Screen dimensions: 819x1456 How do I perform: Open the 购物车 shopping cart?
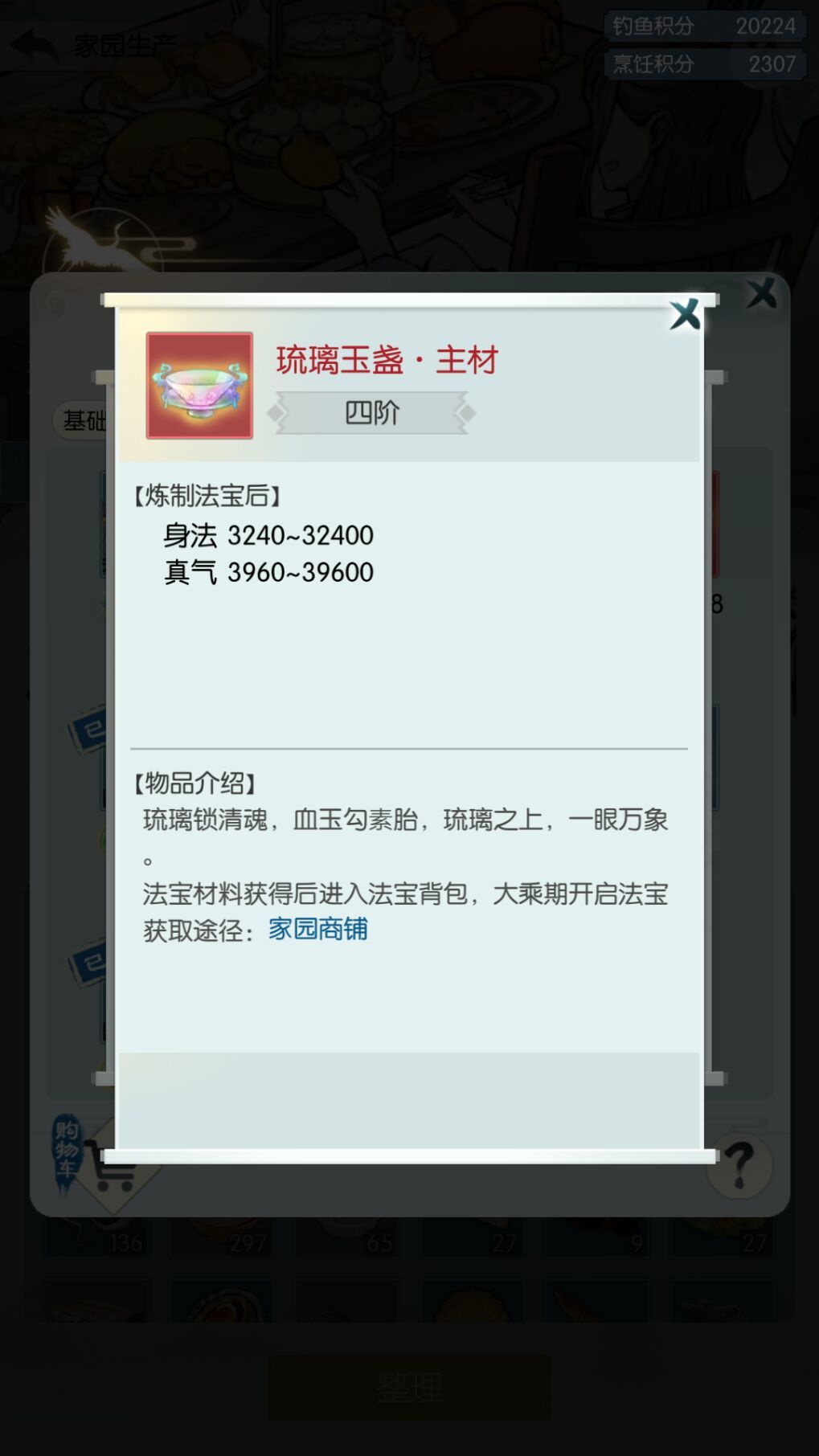pos(112,1165)
